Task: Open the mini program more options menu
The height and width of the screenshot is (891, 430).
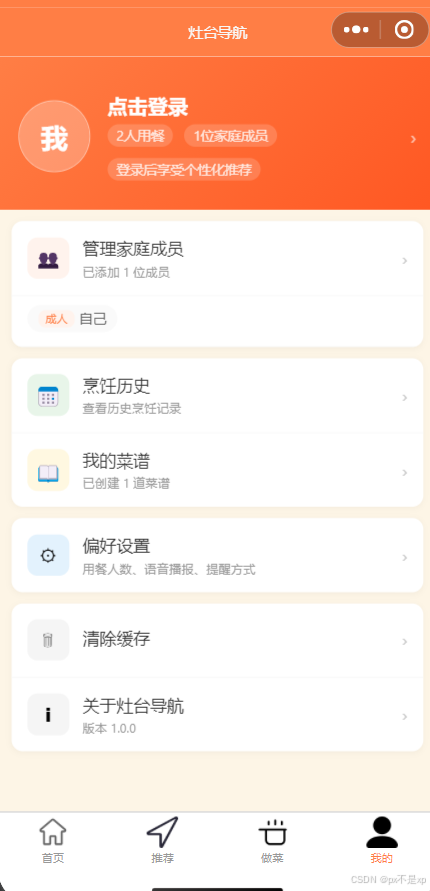Action: tap(356, 30)
